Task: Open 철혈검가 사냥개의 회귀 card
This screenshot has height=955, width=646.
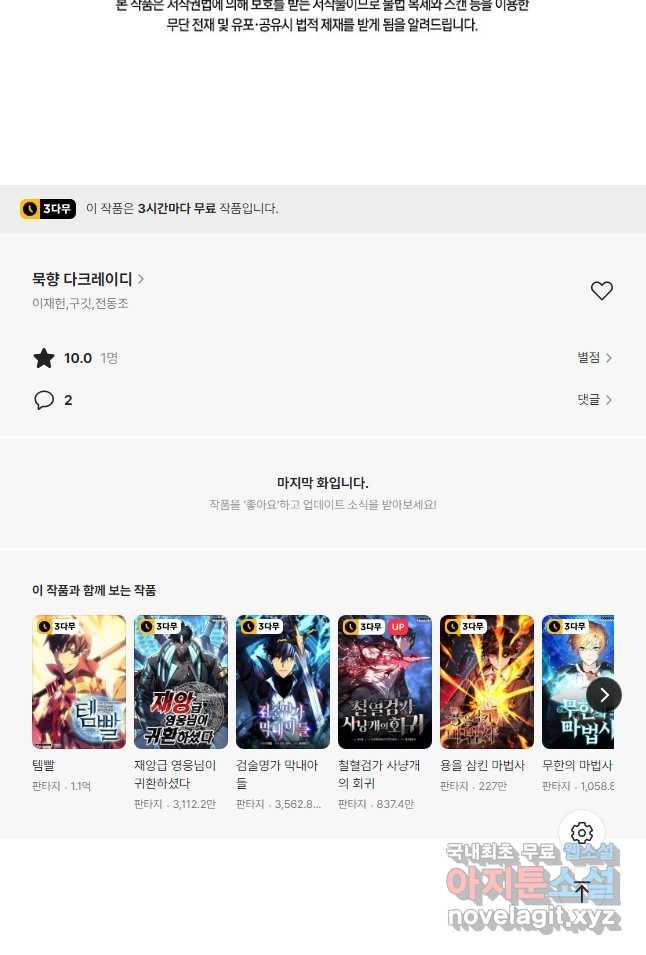Action: 385,682
